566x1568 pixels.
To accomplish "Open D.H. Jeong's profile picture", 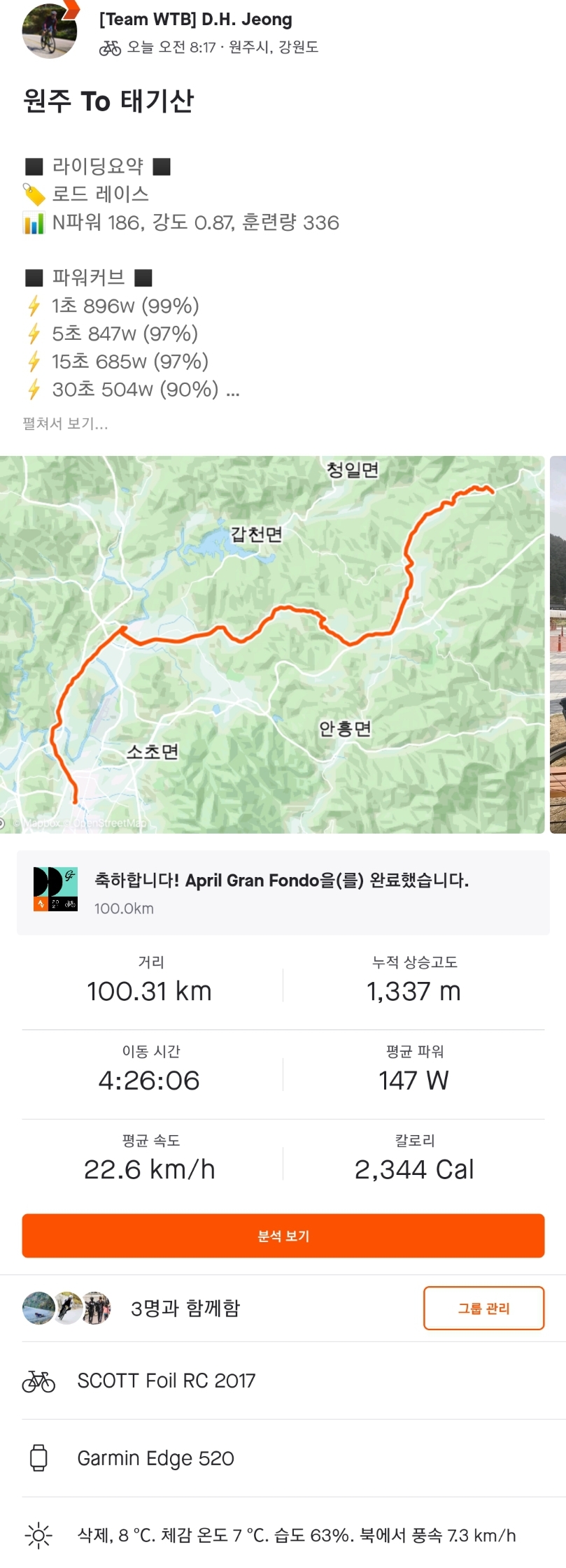I will [49, 31].
